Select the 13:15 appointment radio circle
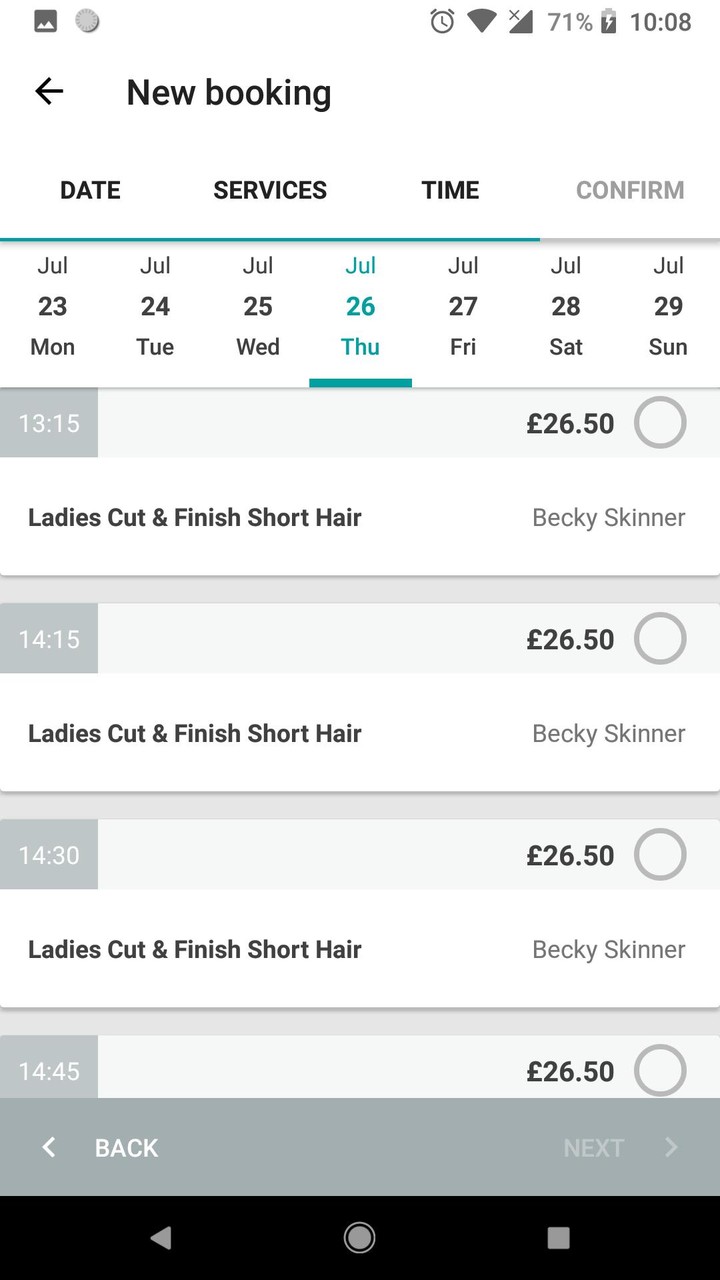The width and height of the screenshot is (720, 1280). click(659, 423)
